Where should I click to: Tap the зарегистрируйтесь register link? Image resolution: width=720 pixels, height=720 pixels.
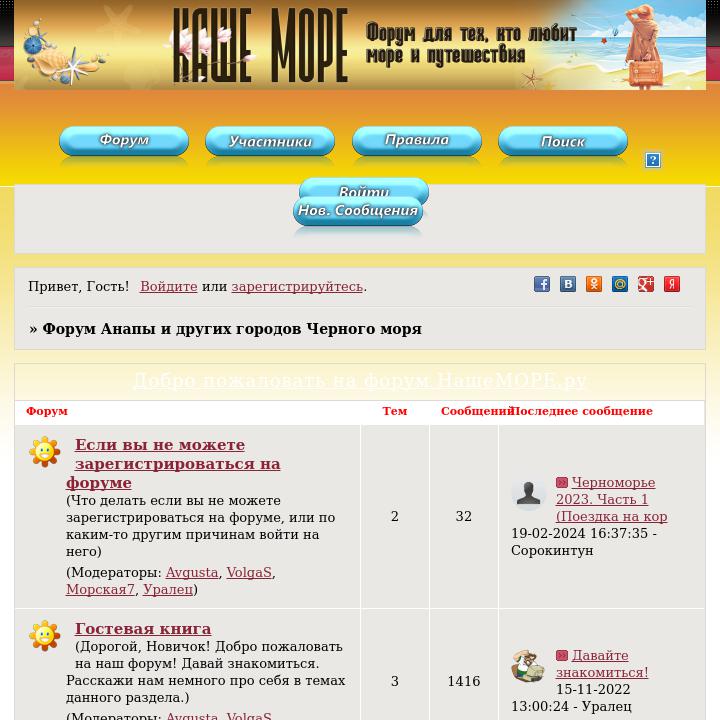[x=297, y=286]
